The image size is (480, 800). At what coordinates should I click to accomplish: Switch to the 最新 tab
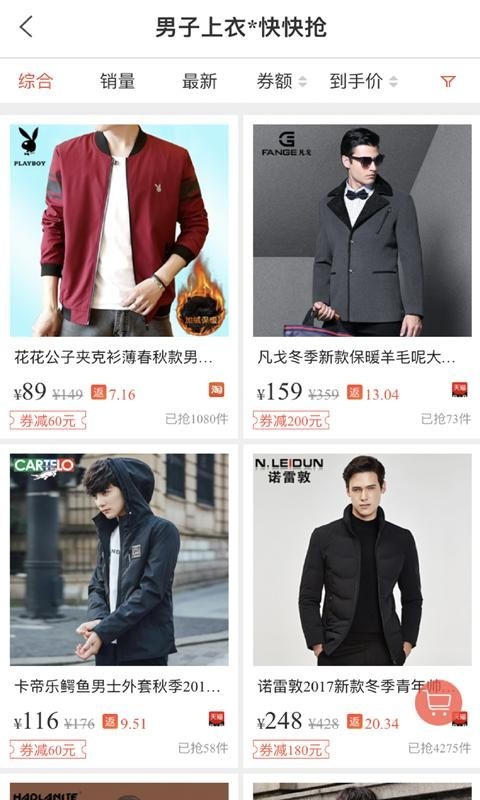tap(199, 81)
